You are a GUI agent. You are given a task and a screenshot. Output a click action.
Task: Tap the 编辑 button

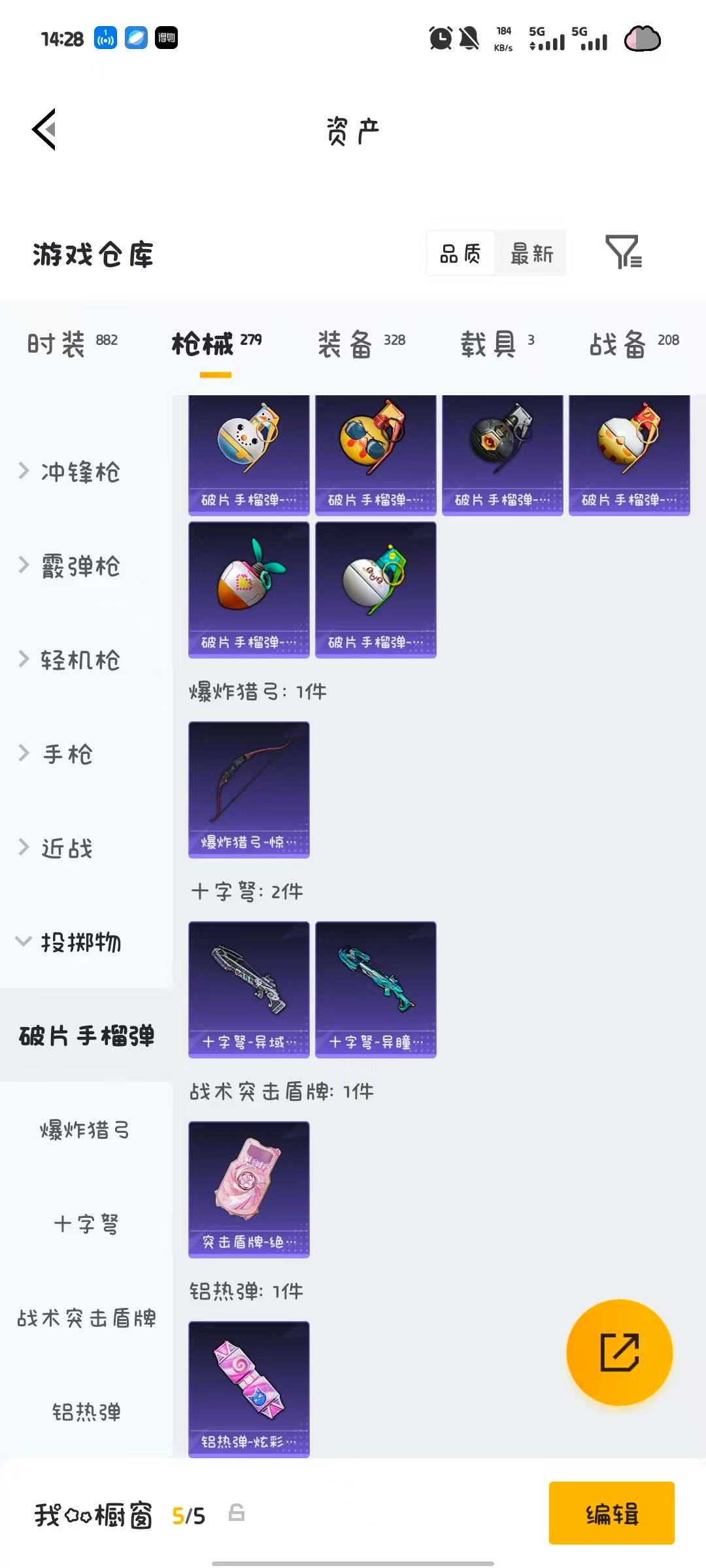coord(611,1513)
